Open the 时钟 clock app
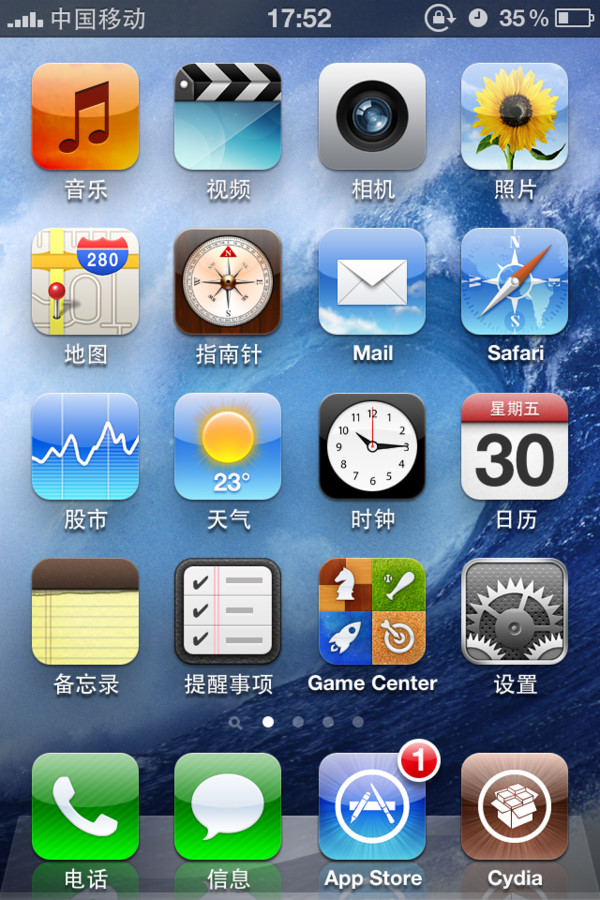Viewport: 600px width, 900px height. click(372, 446)
